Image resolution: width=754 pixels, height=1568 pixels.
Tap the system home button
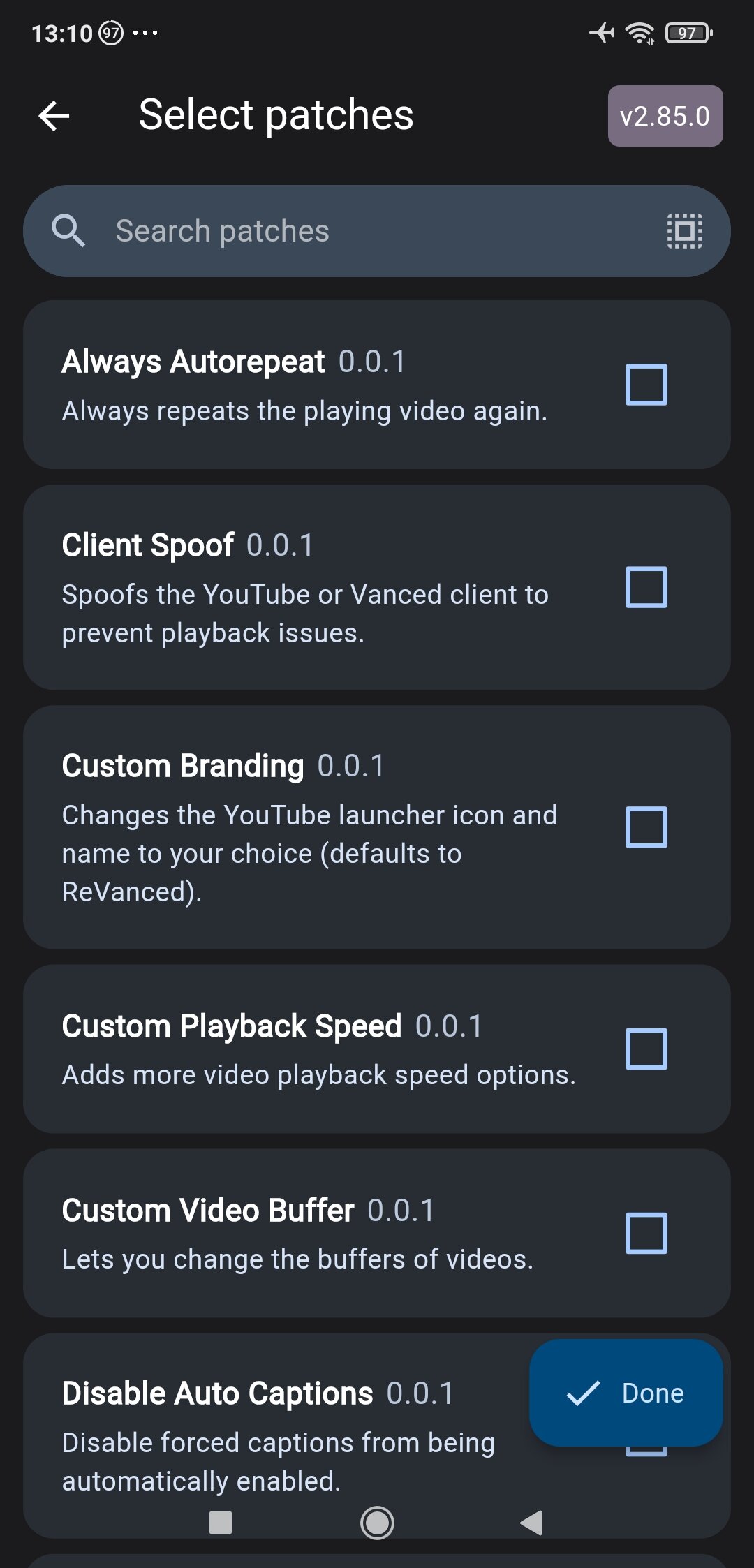[377, 1523]
